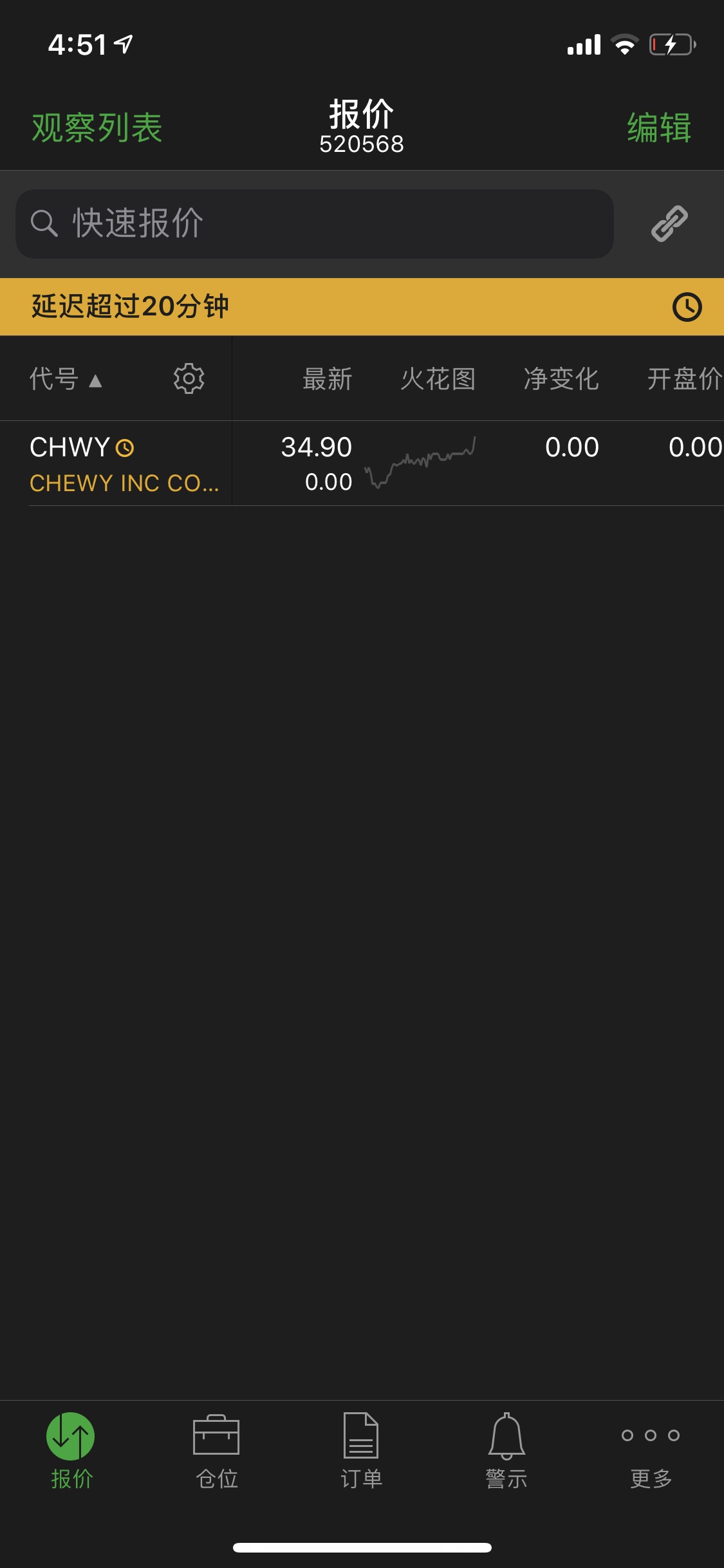Tap the chain link icon
Viewport: 724px width, 1568px height.
[669, 224]
